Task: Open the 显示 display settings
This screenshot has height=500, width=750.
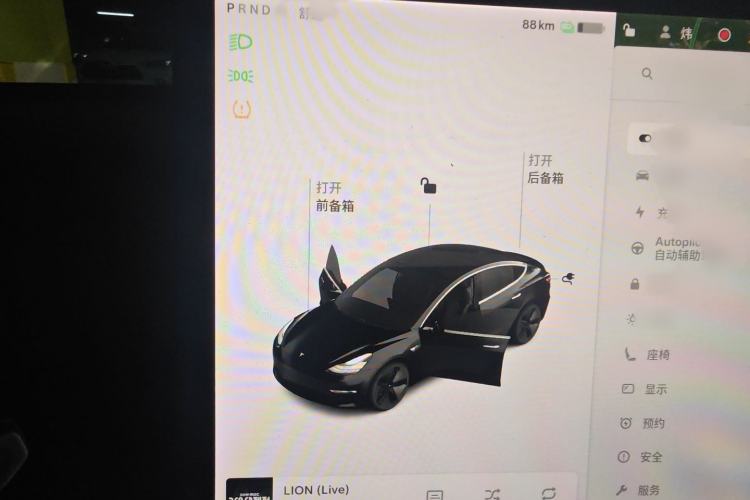Action: [655, 389]
